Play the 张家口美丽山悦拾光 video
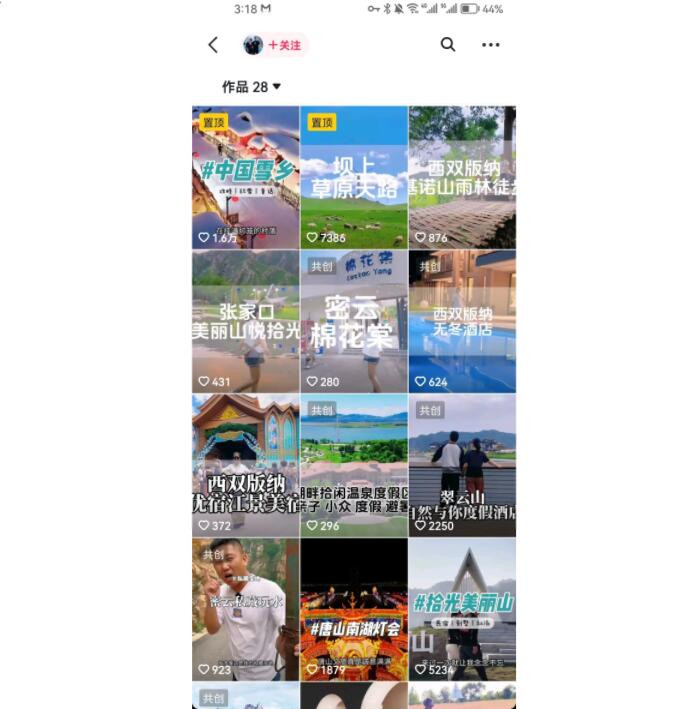The image size is (700, 709). (x=245, y=321)
